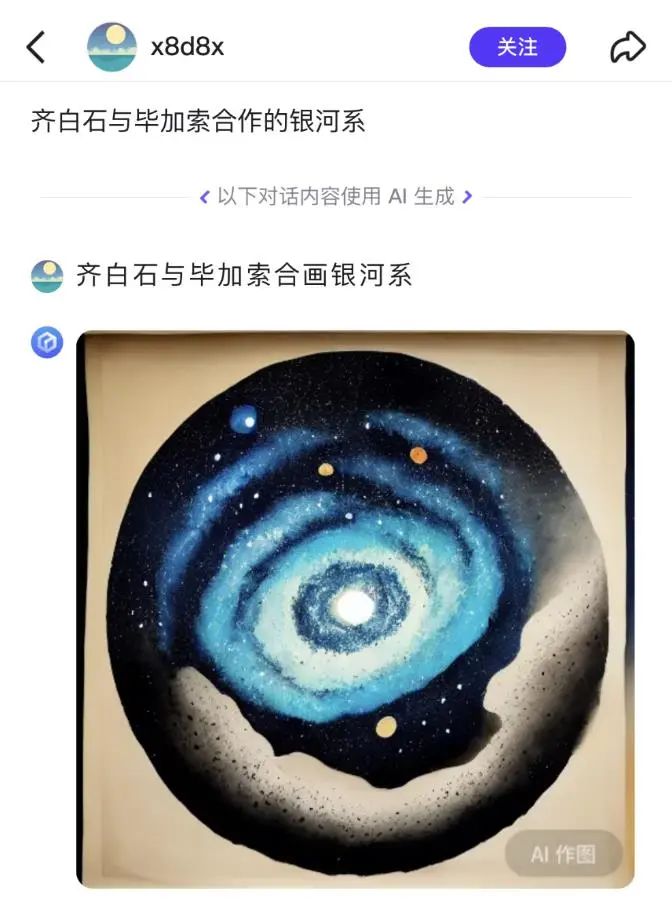Share this post via the arrow icon

628,47
